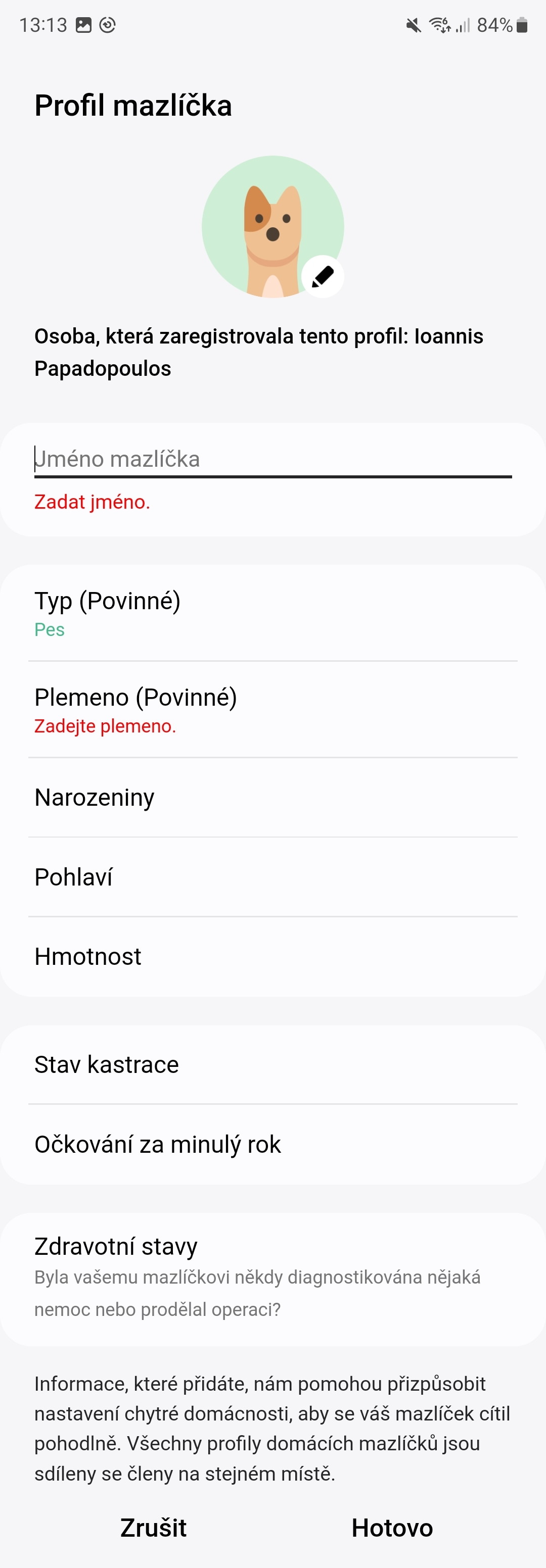Open the Stav kastrace option
This screenshot has height=1568, width=546.
click(273, 1064)
